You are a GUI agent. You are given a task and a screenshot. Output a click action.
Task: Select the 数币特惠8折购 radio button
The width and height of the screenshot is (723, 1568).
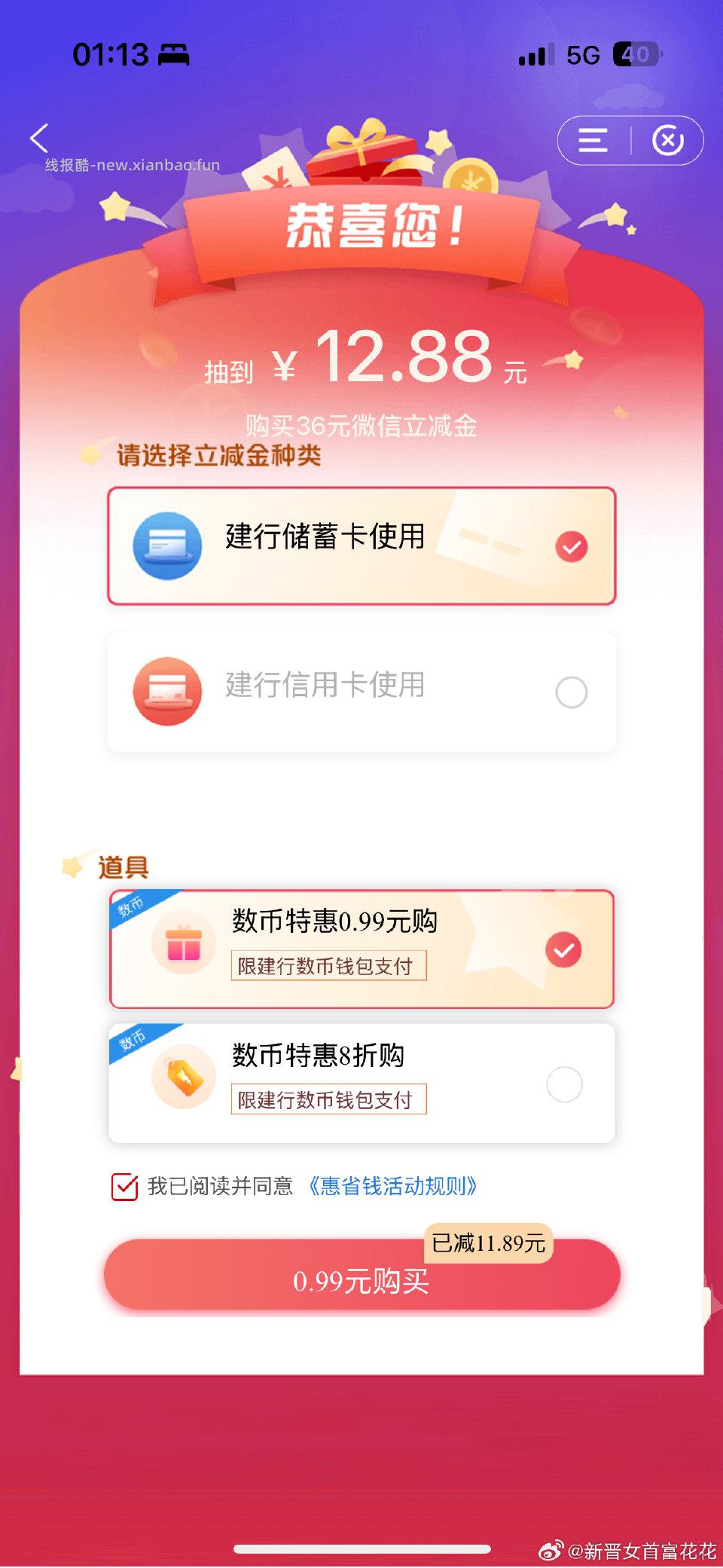click(x=564, y=1084)
